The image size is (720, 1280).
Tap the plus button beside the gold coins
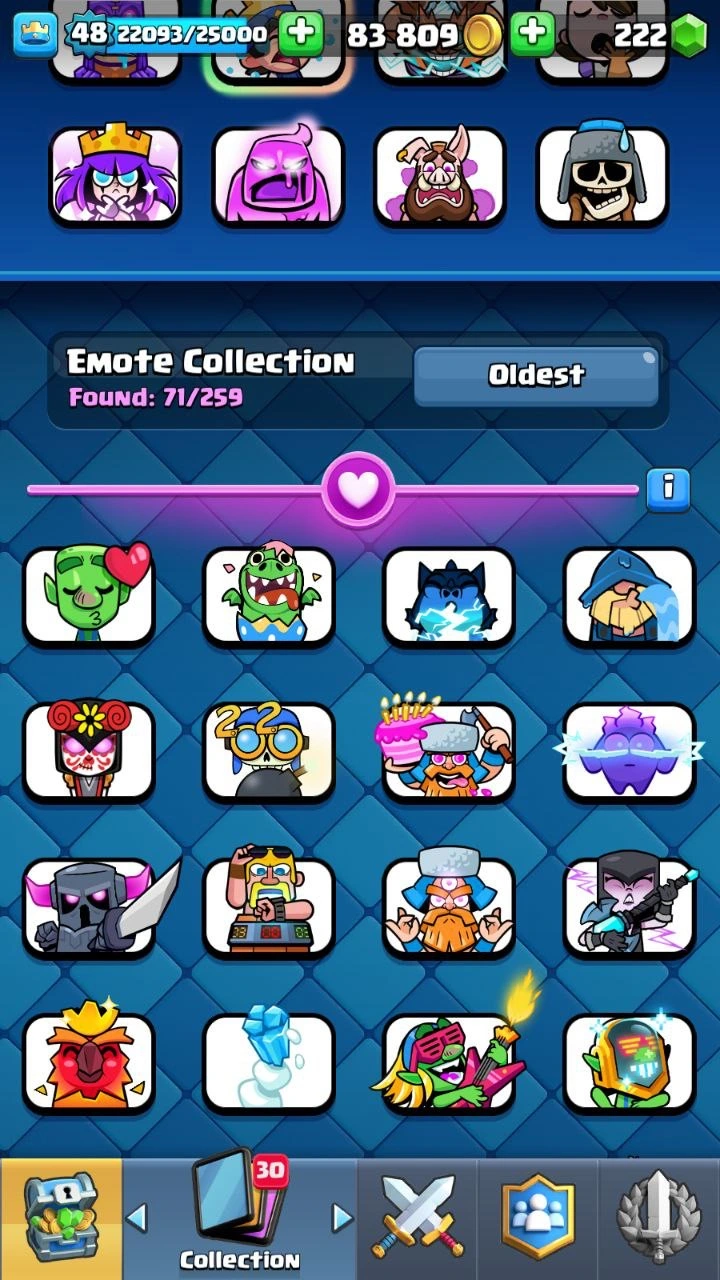[x=532, y=35]
